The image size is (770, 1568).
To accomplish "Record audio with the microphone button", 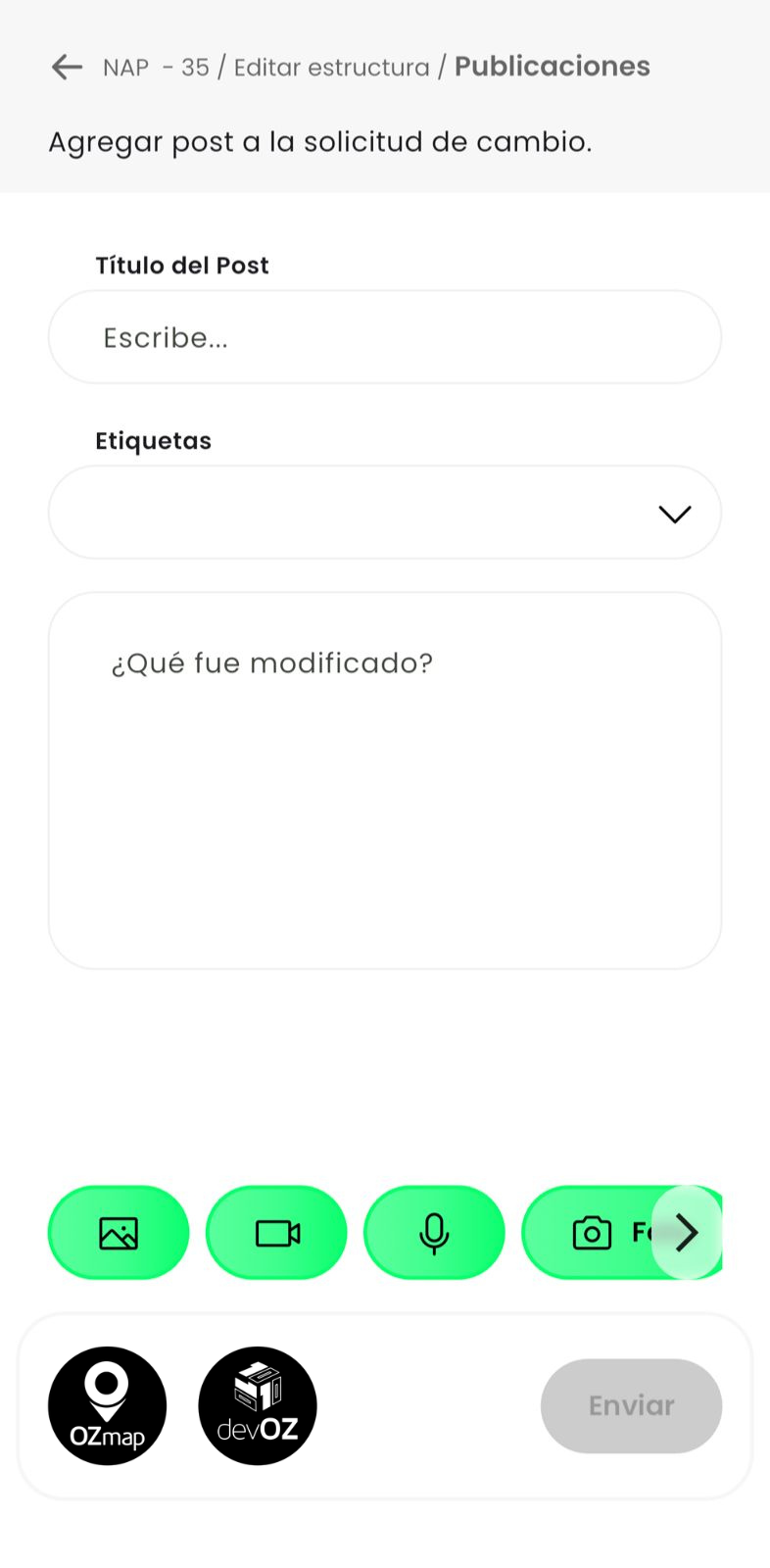I will [434, 1233].
